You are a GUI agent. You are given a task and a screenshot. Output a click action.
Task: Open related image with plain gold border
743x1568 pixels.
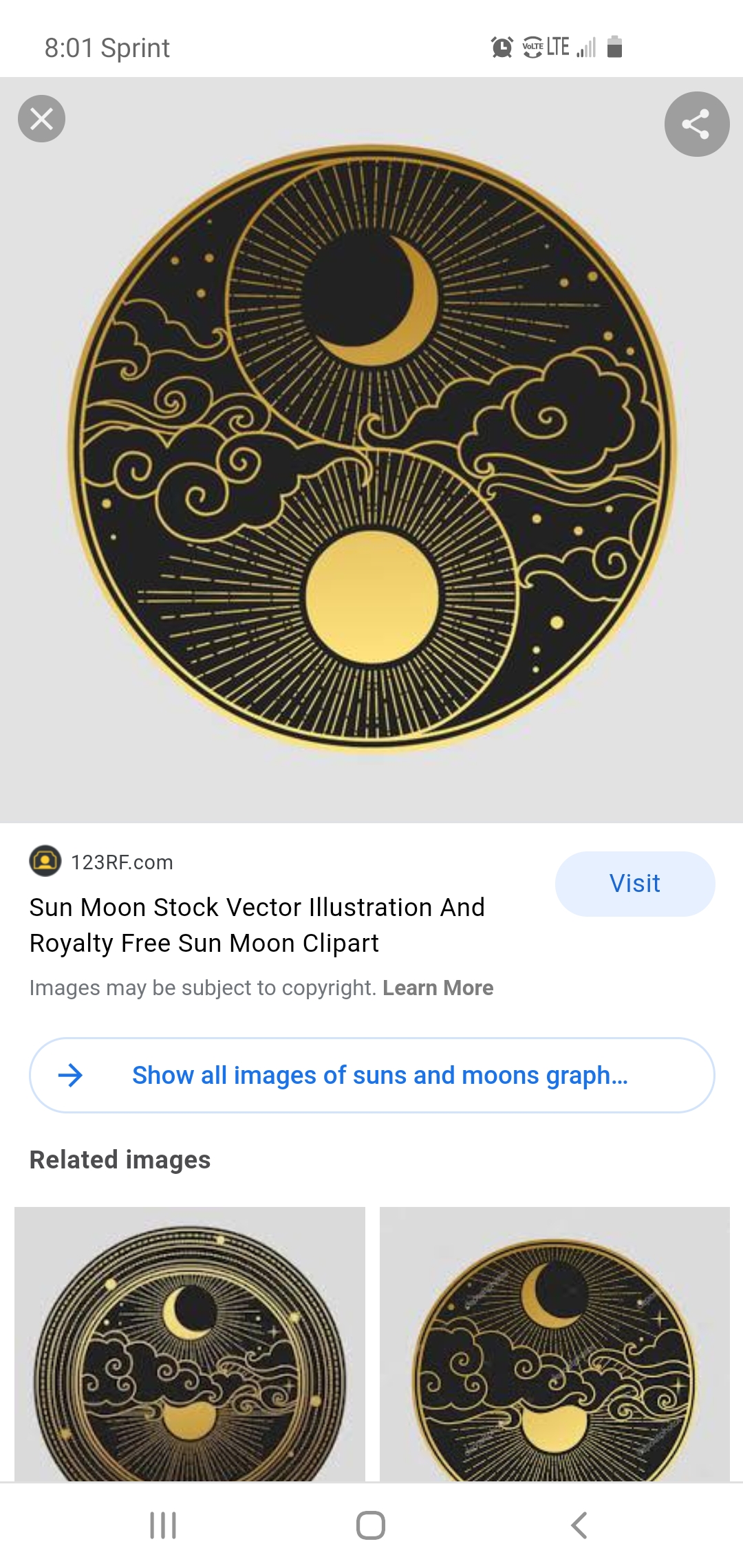click(x=554, y=1344)
